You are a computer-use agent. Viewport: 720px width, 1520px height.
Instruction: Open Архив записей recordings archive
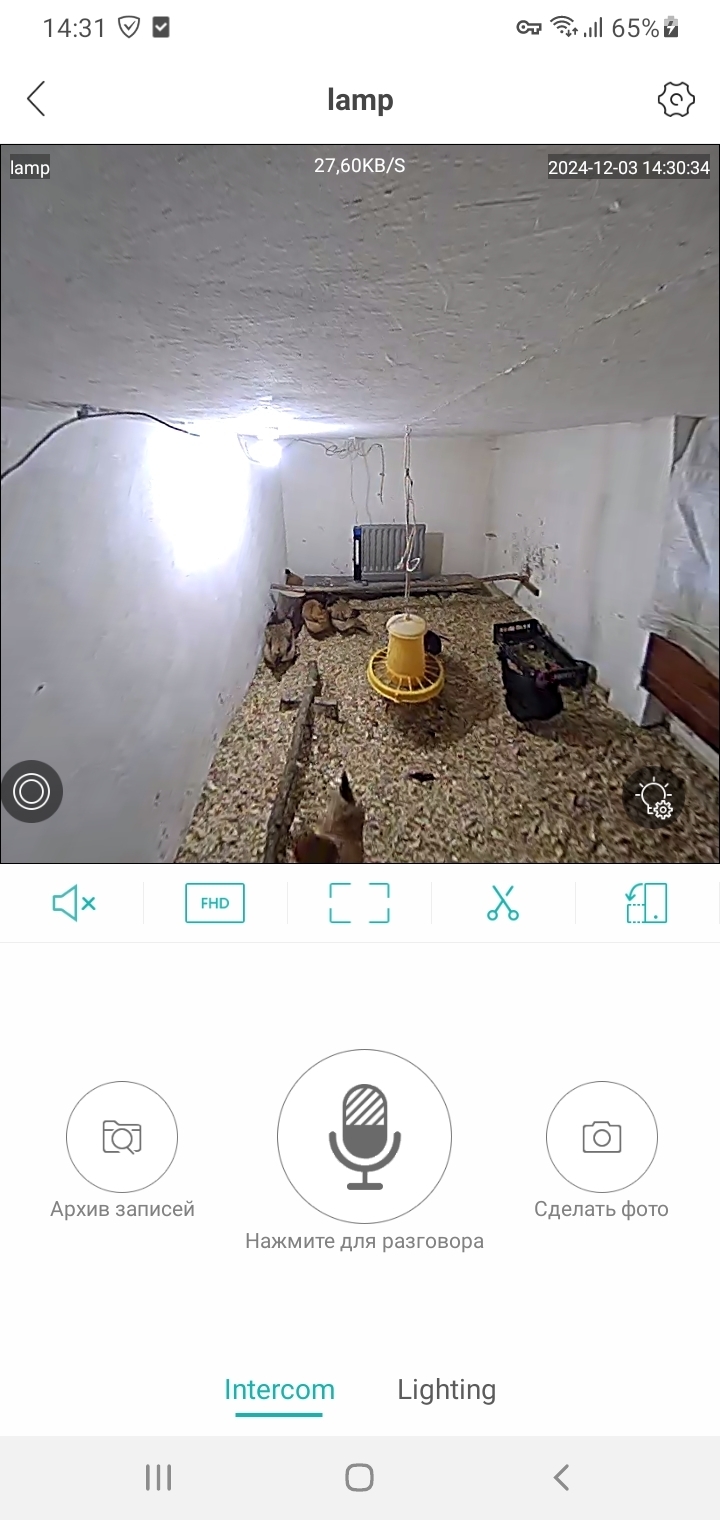(122, 1137)
